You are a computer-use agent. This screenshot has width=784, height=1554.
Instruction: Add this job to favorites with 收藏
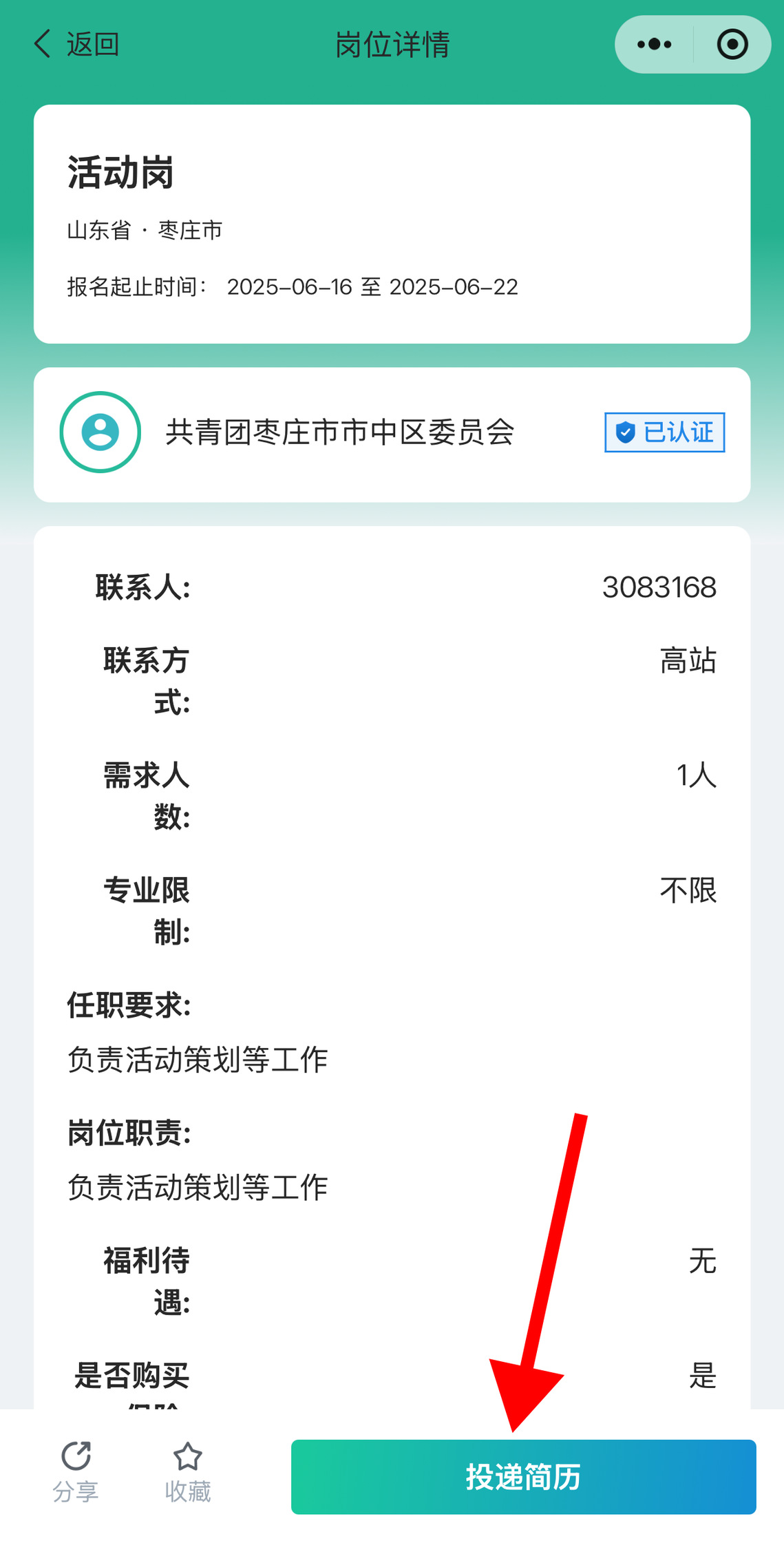[x=187, y=1472]
